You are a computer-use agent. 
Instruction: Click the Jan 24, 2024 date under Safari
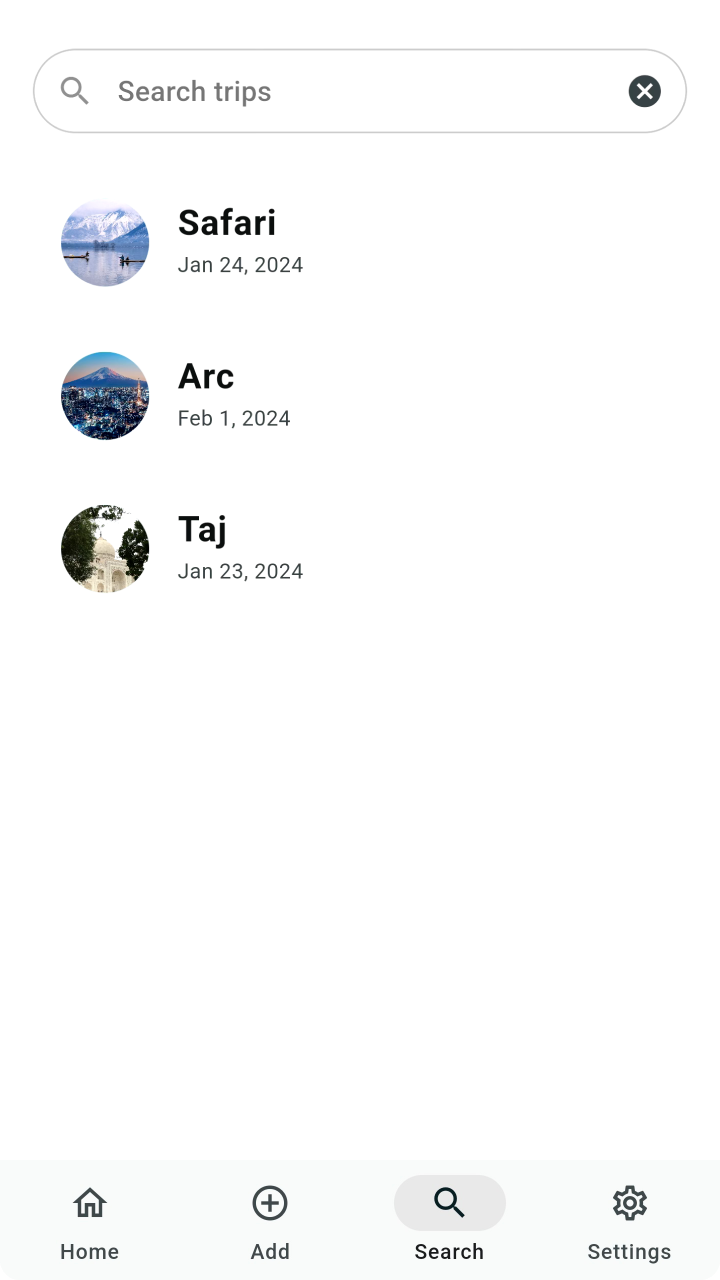click(x=240, y=265)
